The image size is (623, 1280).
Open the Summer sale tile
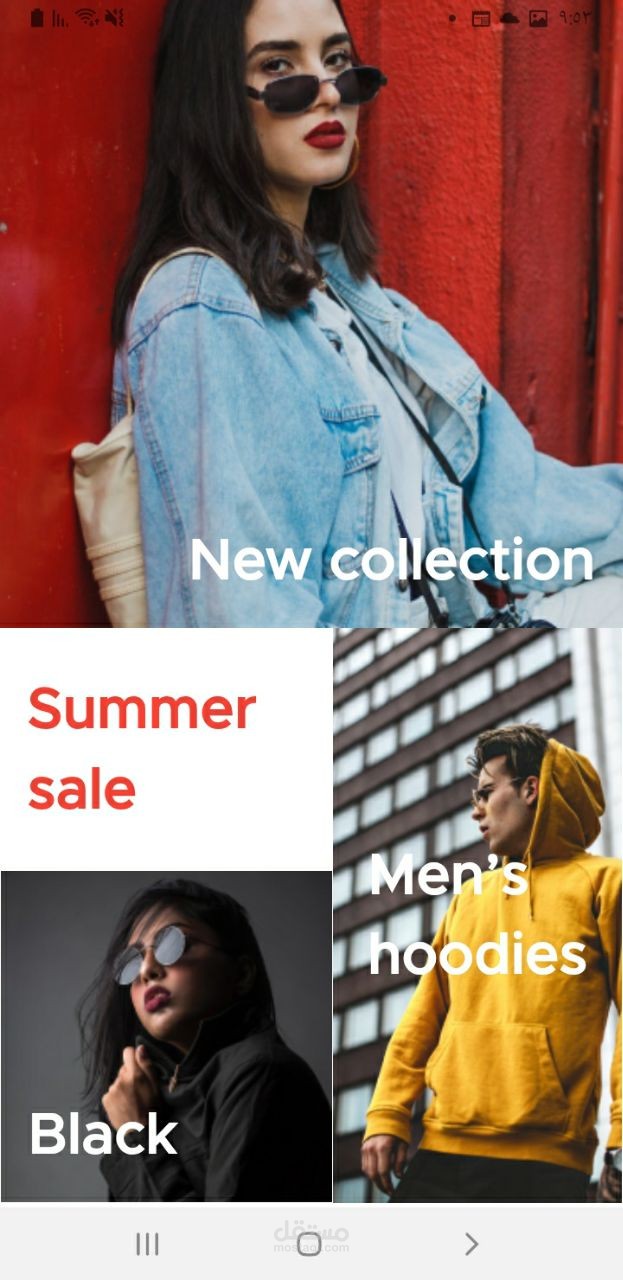(165, 748)
